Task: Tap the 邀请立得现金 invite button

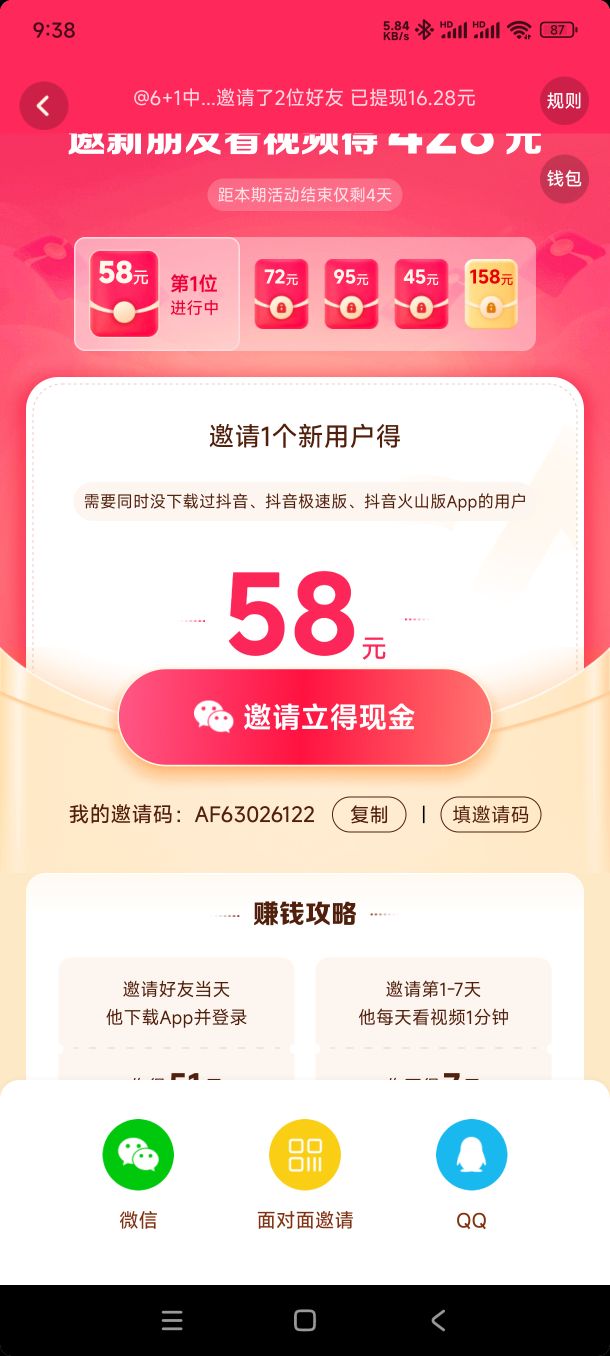Action: pos(305,717)
